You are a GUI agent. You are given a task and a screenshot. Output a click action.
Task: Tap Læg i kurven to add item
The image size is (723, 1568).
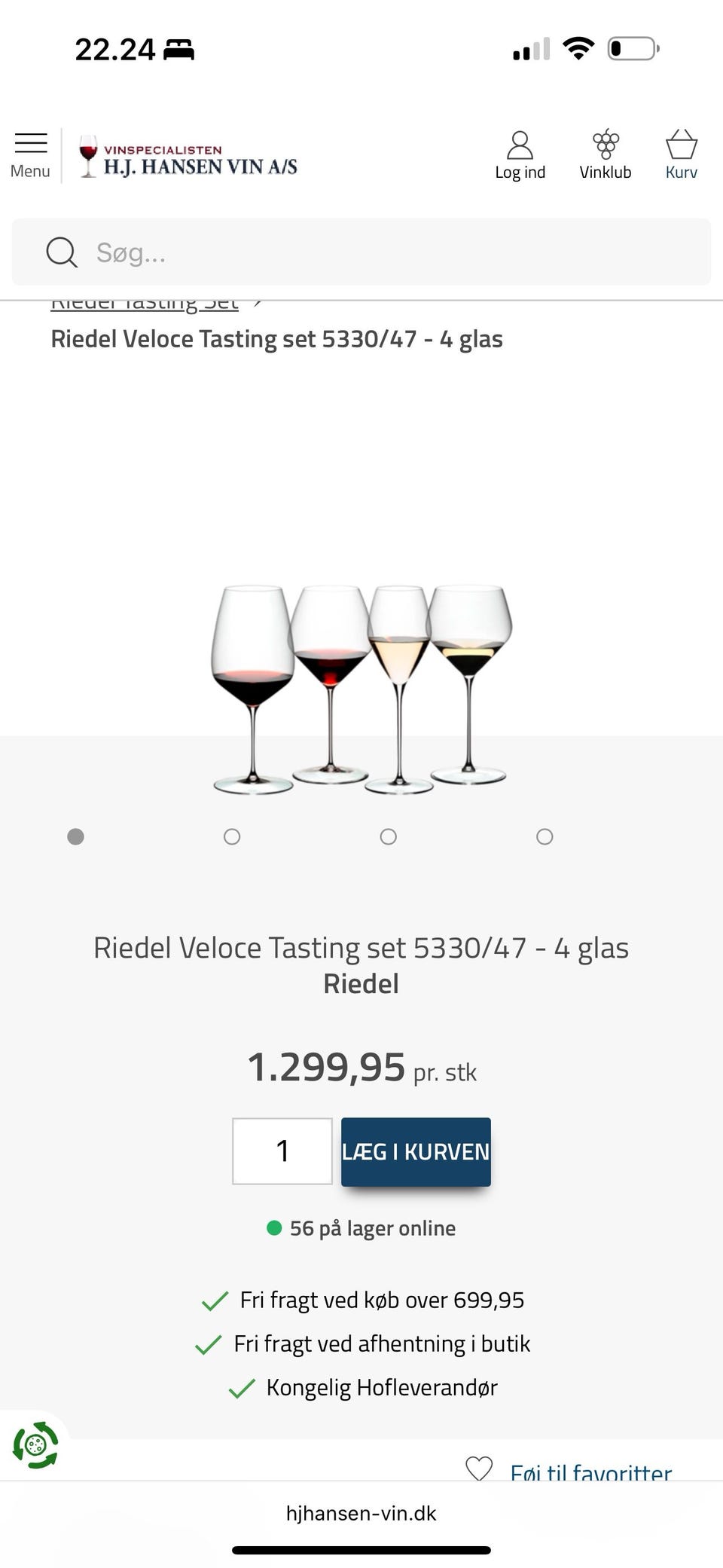pyautogui.click(x=416, y=1151)
